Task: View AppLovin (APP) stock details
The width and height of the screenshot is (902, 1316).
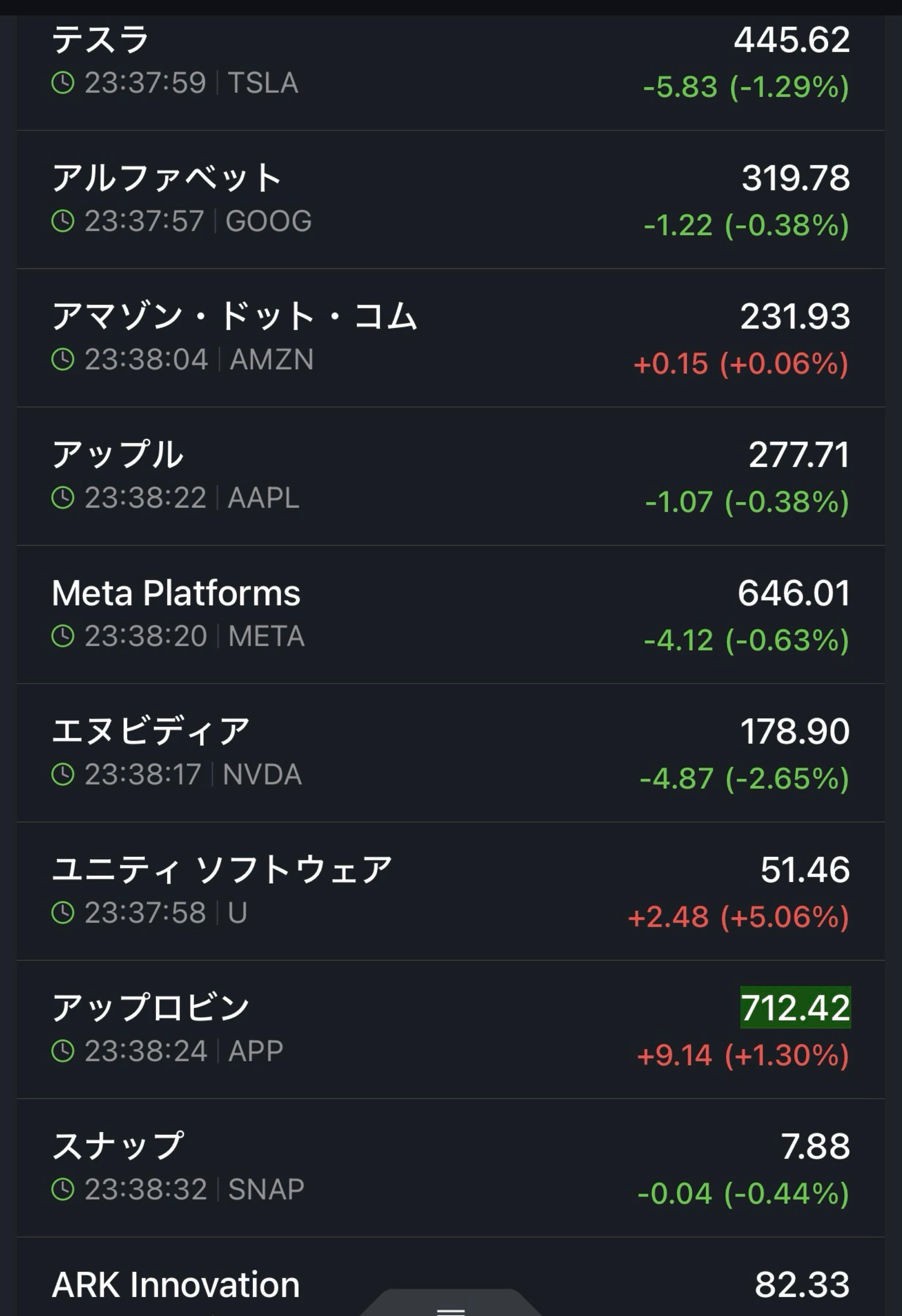Action: [451, 1029]
